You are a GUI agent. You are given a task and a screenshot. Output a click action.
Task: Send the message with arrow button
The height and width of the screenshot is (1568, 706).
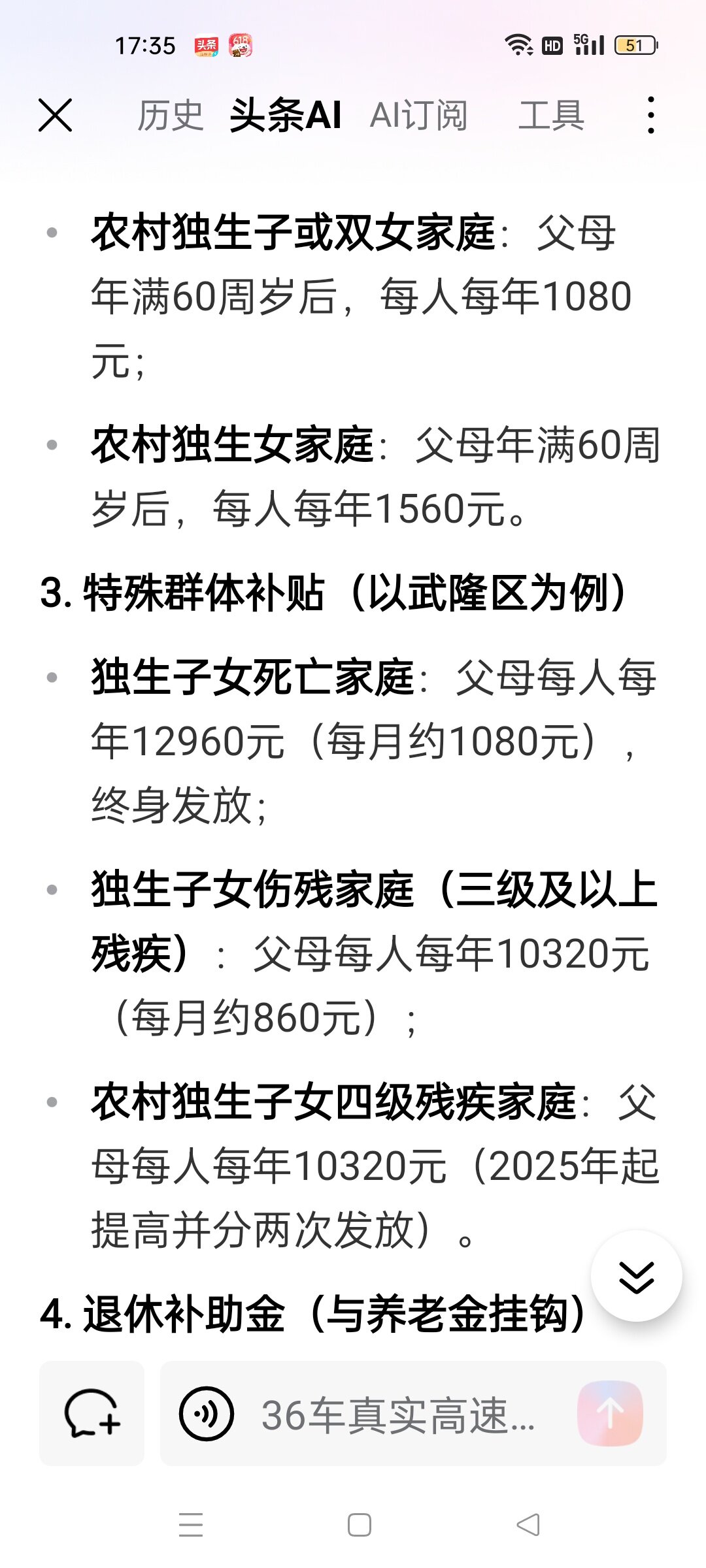point(610,1414)
